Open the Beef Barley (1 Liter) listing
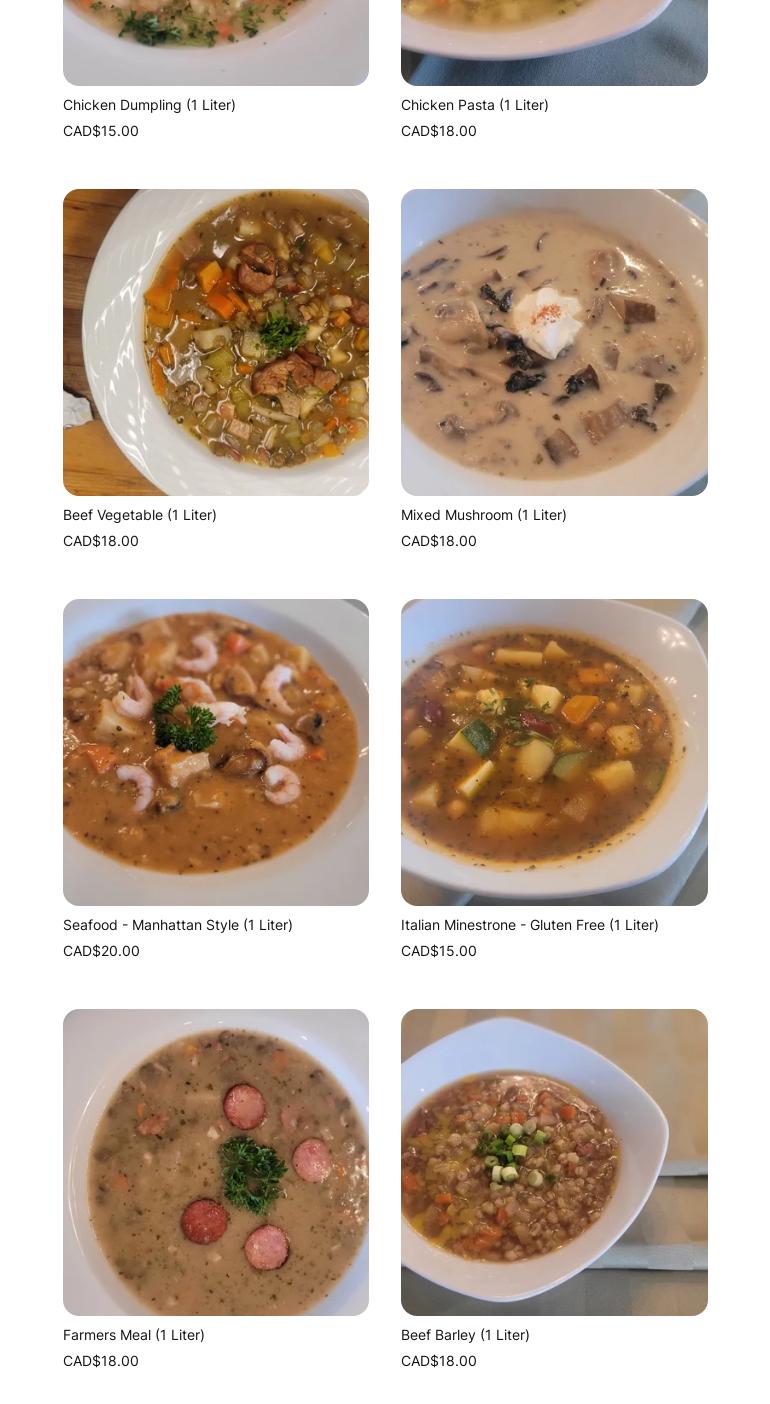Image resolution: width=770 pixels, height=1404 pixels. click(465, 1335)
